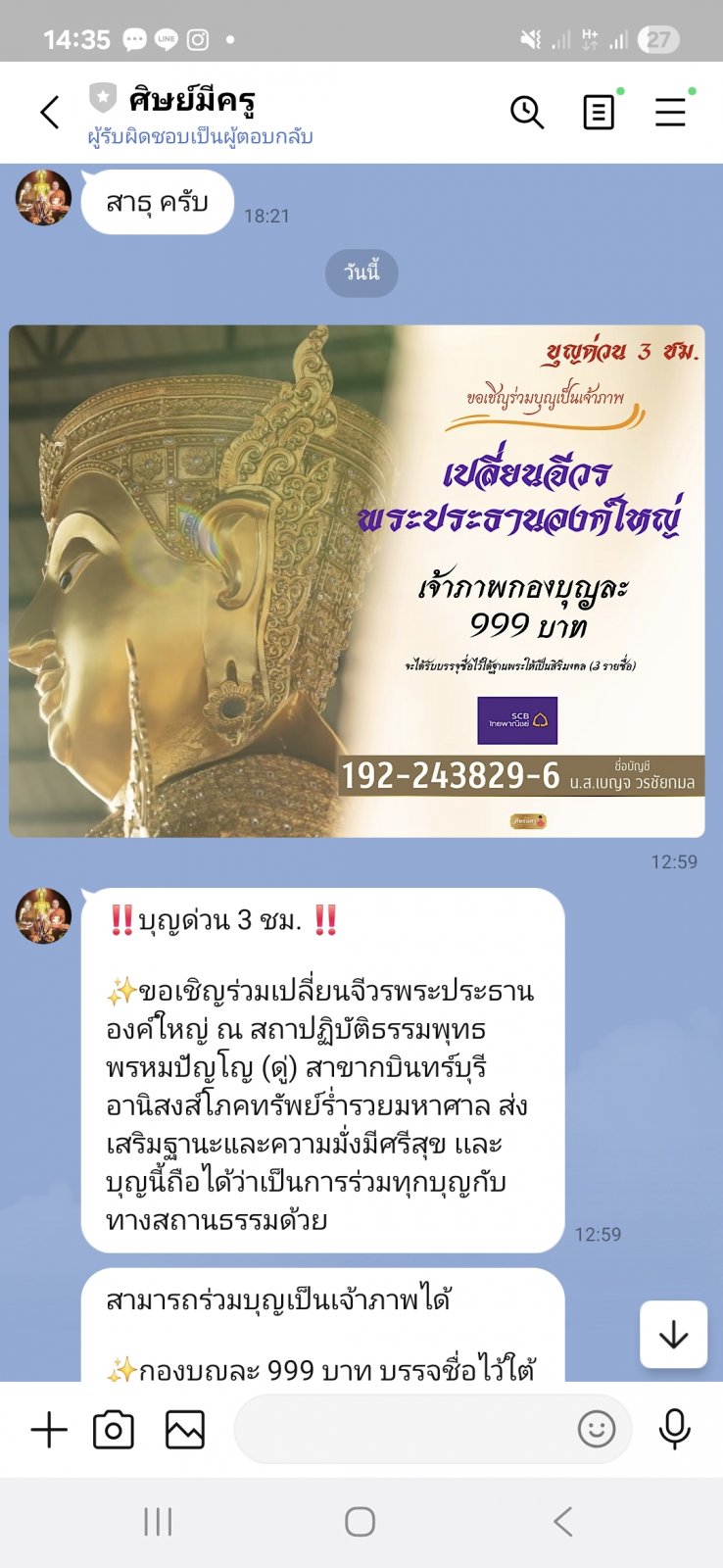This screenshot has height=1568, width=723.
Task: Search within this chat
Action: [527, 113]
